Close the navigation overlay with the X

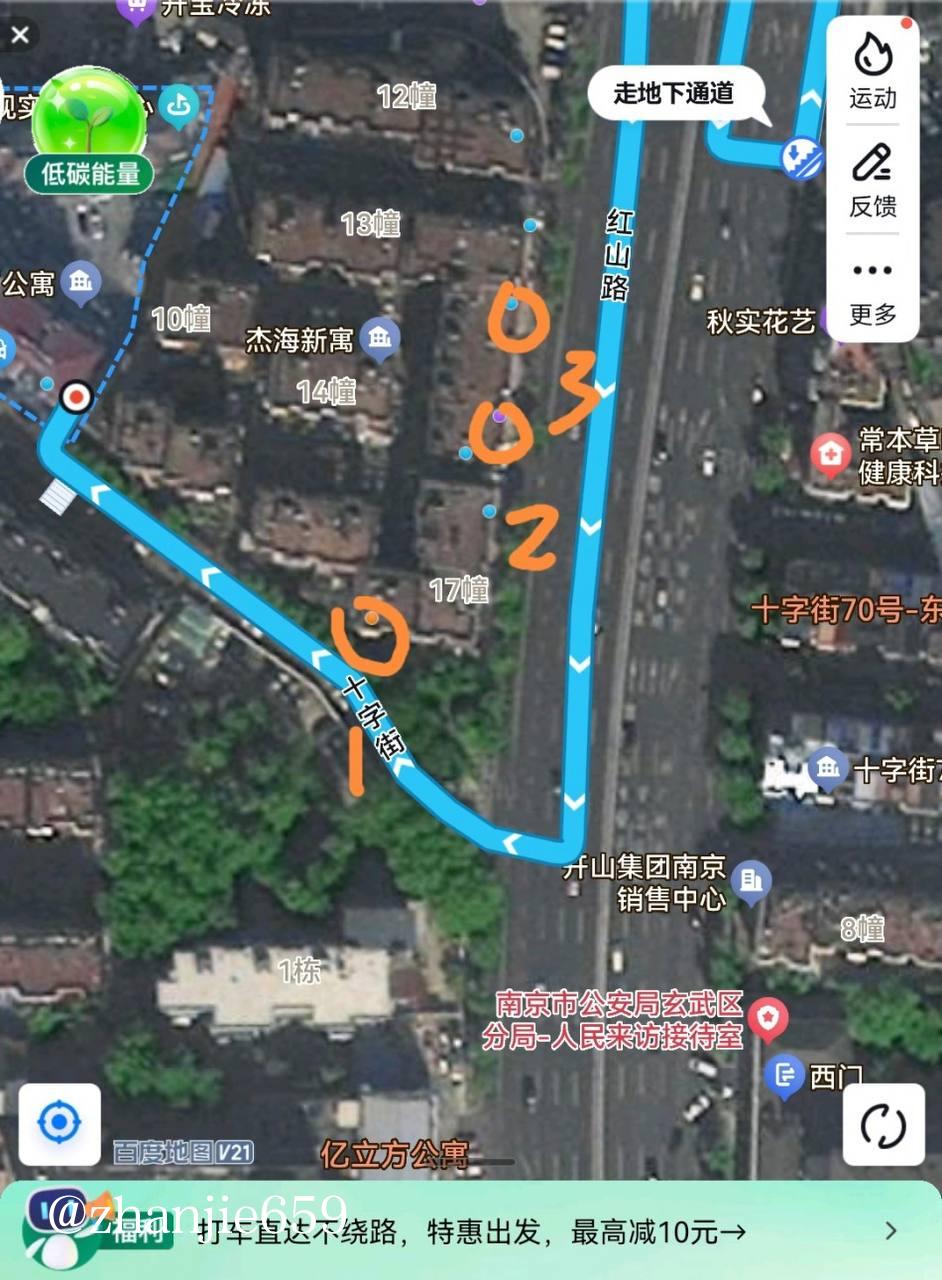click(x=20, y=35)
